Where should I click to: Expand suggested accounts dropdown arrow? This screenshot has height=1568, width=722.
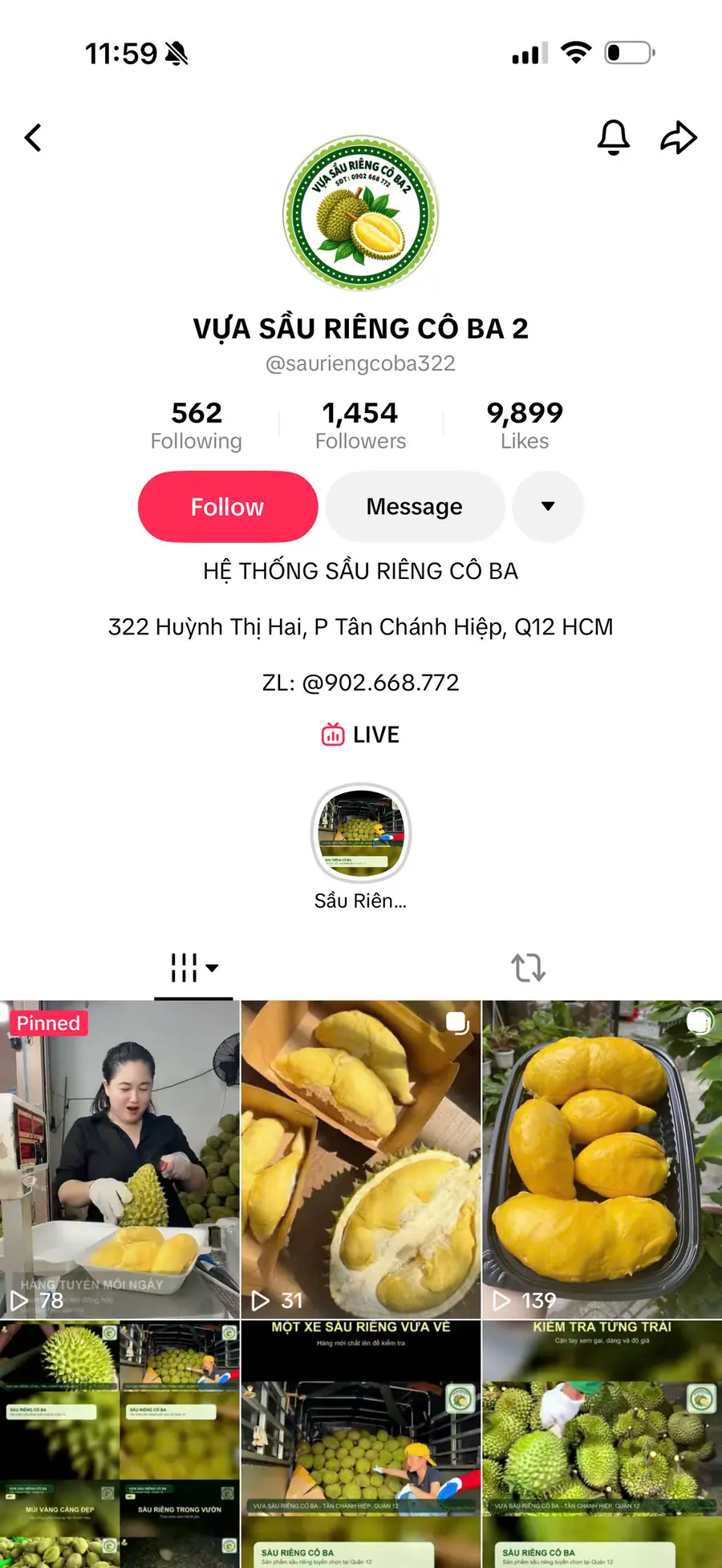pos(548,507)
